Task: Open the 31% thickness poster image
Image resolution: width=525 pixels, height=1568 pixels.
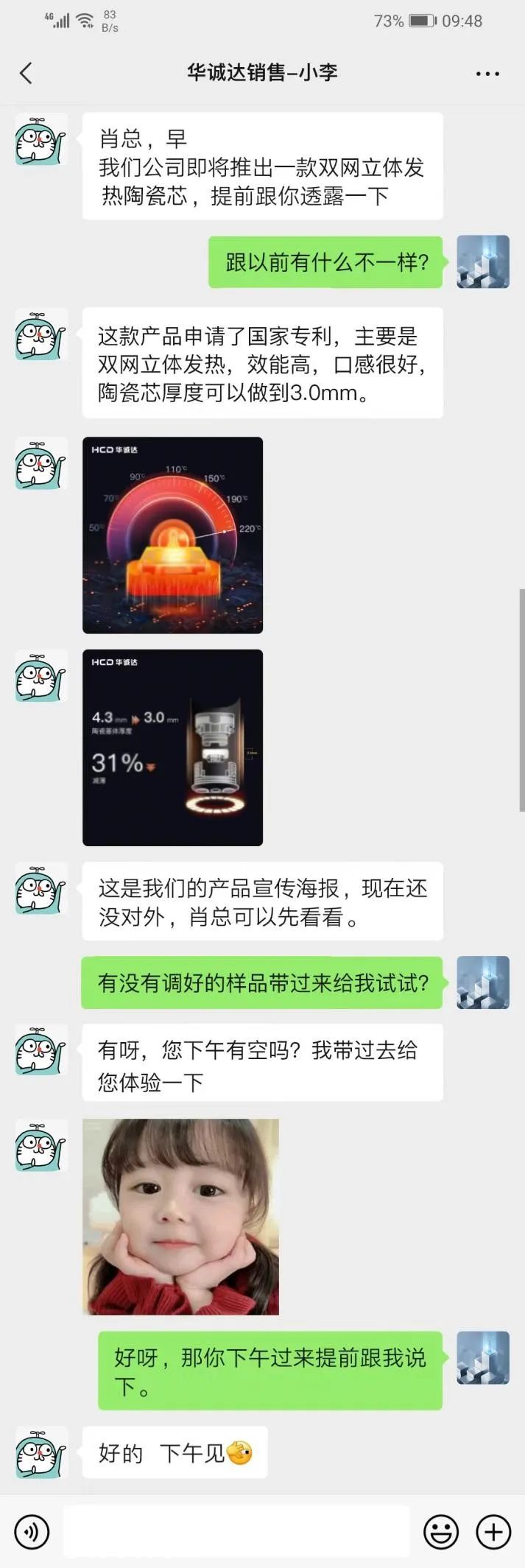Action: pyautogui.click(x=172, y=748)
